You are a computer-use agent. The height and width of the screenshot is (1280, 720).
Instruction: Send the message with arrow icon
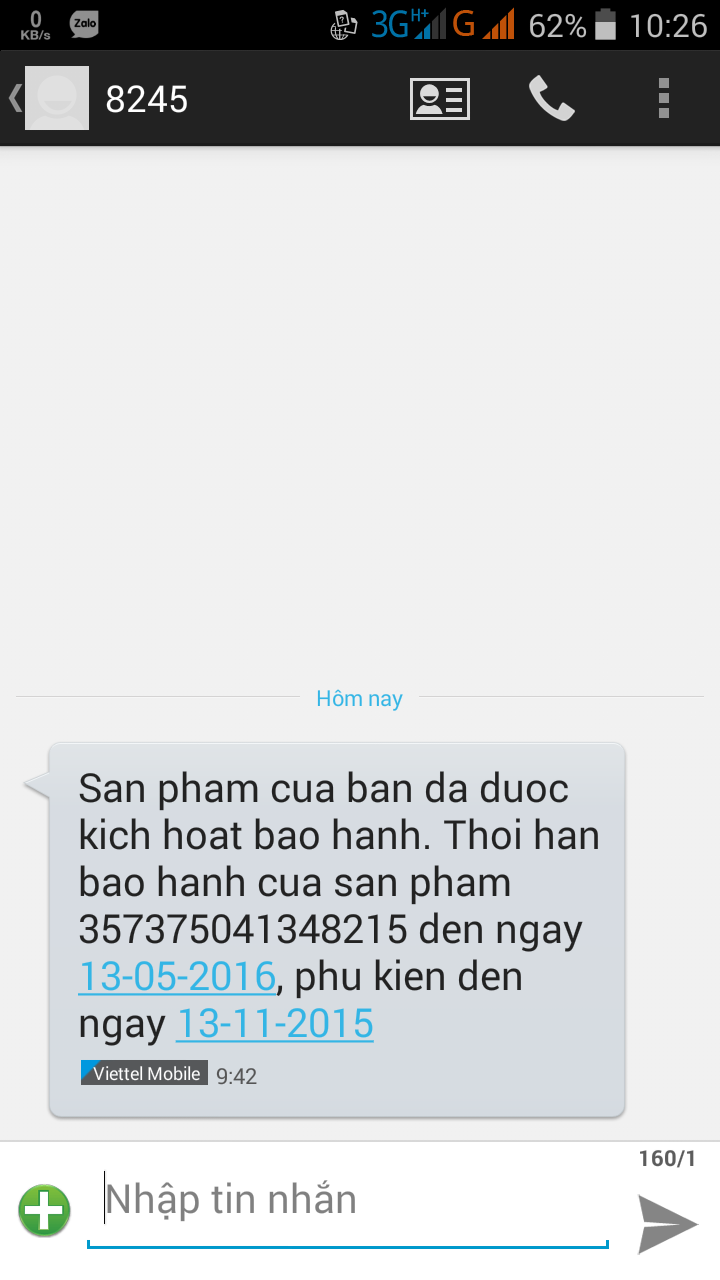(x=667, y=1223)
